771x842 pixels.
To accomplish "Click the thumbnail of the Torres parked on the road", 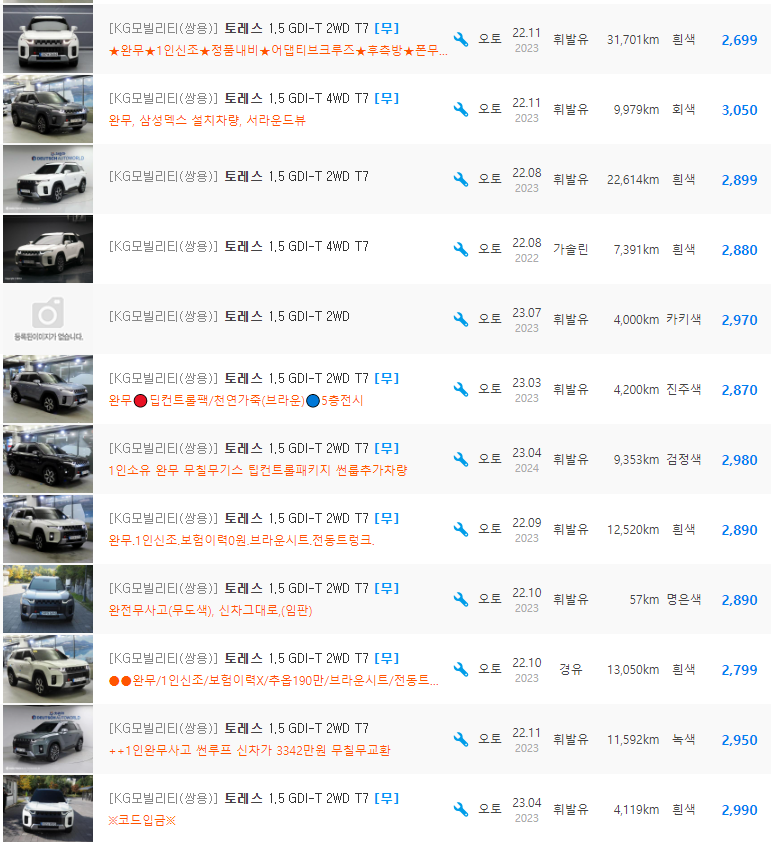I will pos(48,598).
